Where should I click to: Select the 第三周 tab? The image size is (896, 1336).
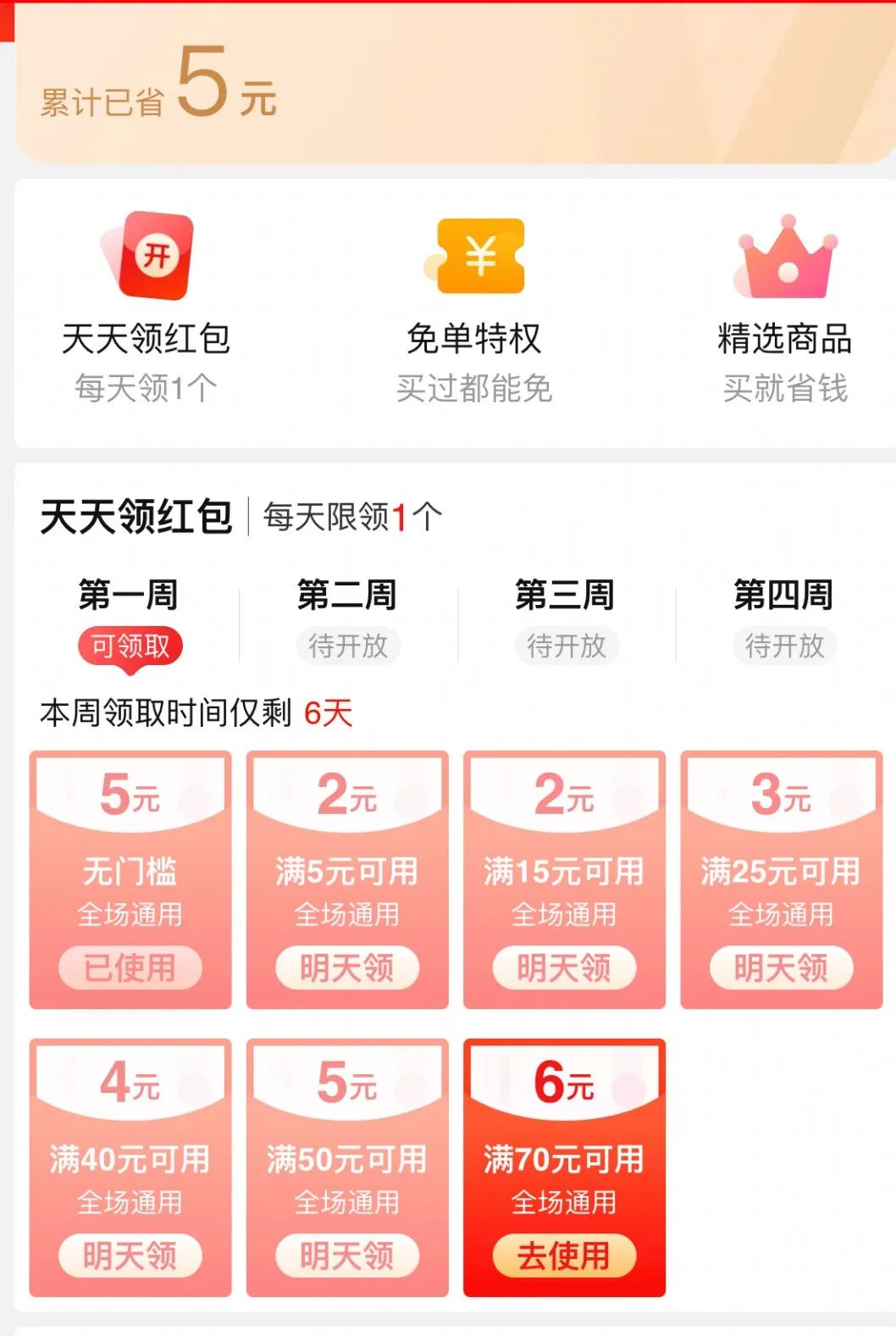pos(566,595)
